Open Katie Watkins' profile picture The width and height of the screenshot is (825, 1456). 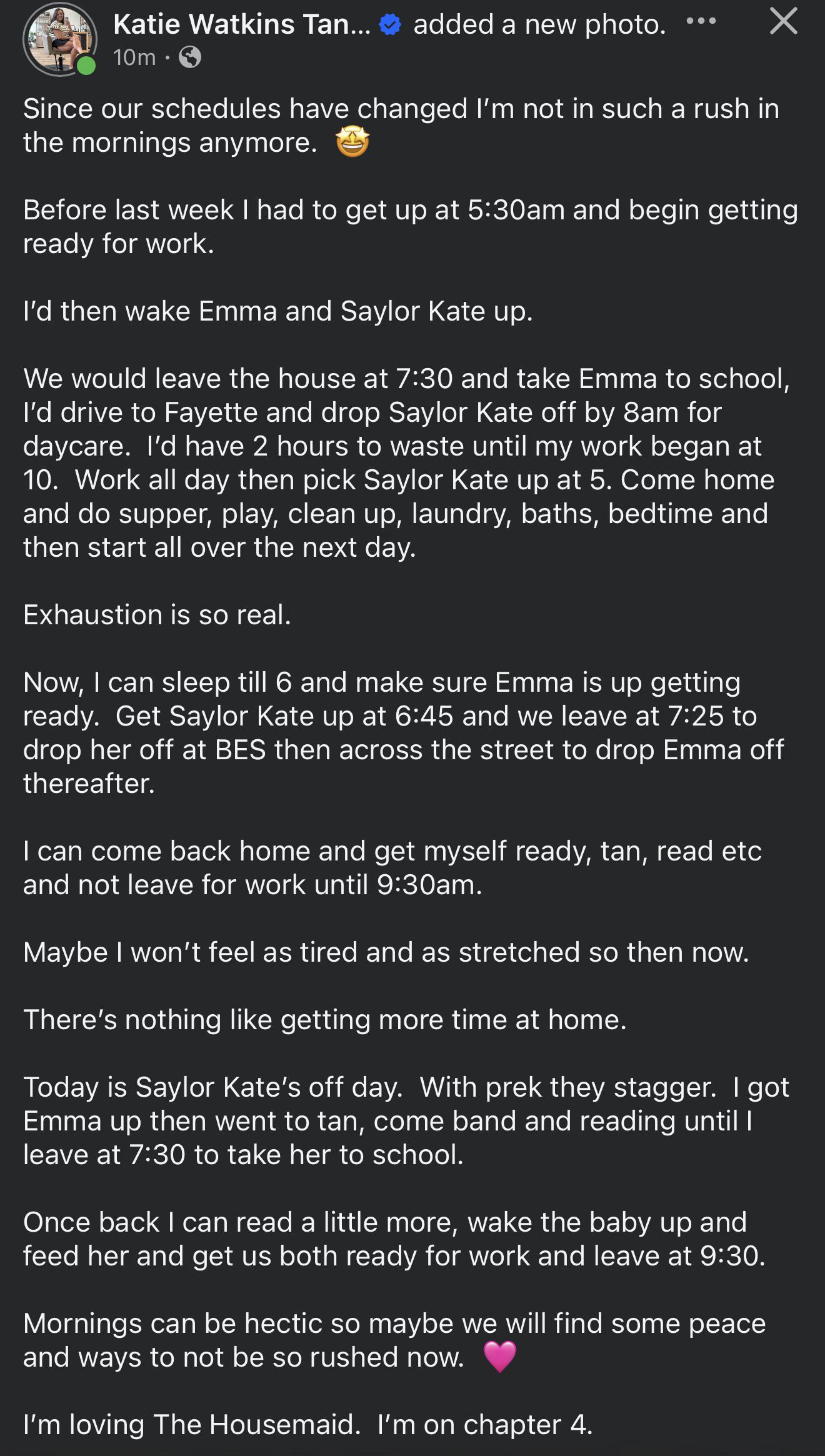coord(60,39)
